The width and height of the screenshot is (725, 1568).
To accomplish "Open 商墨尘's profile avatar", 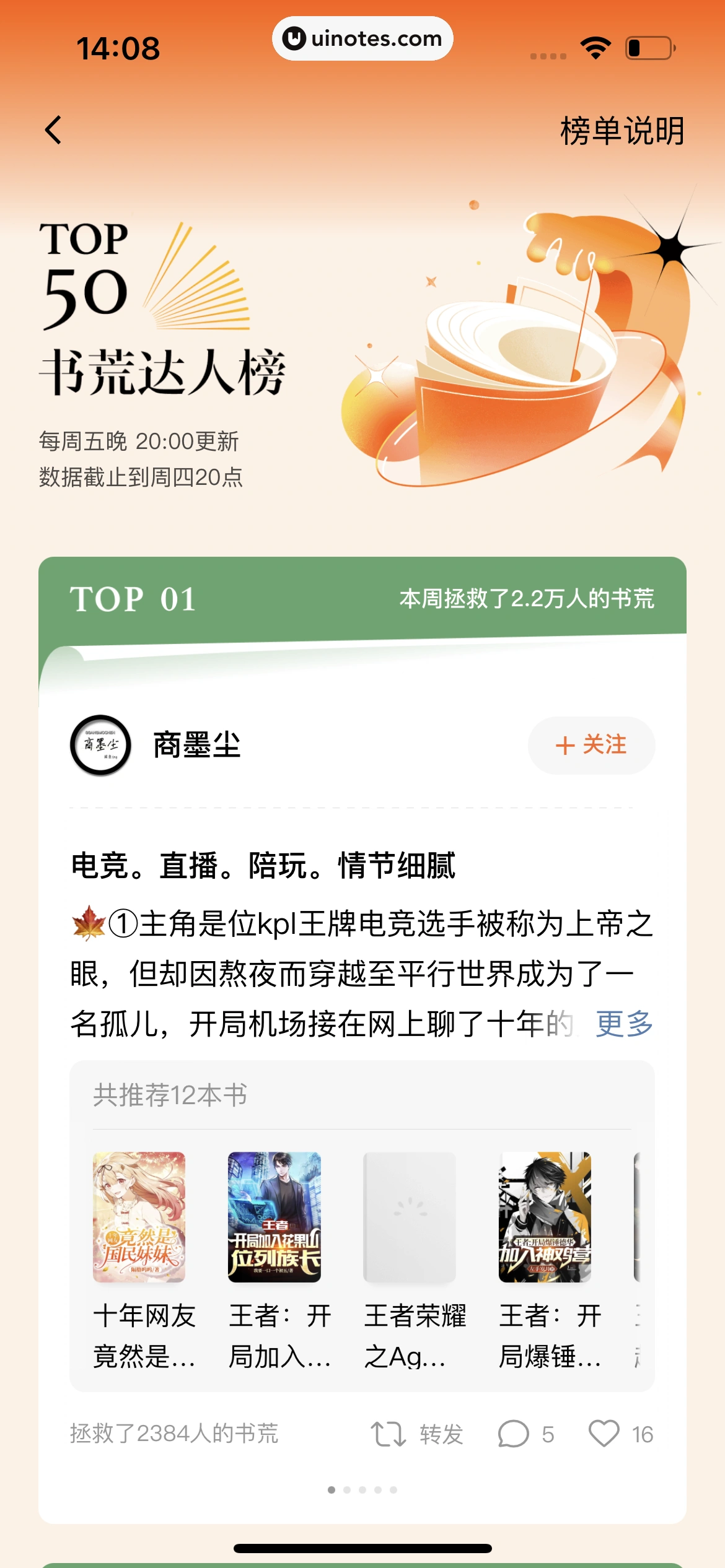I will coord(100,745).
